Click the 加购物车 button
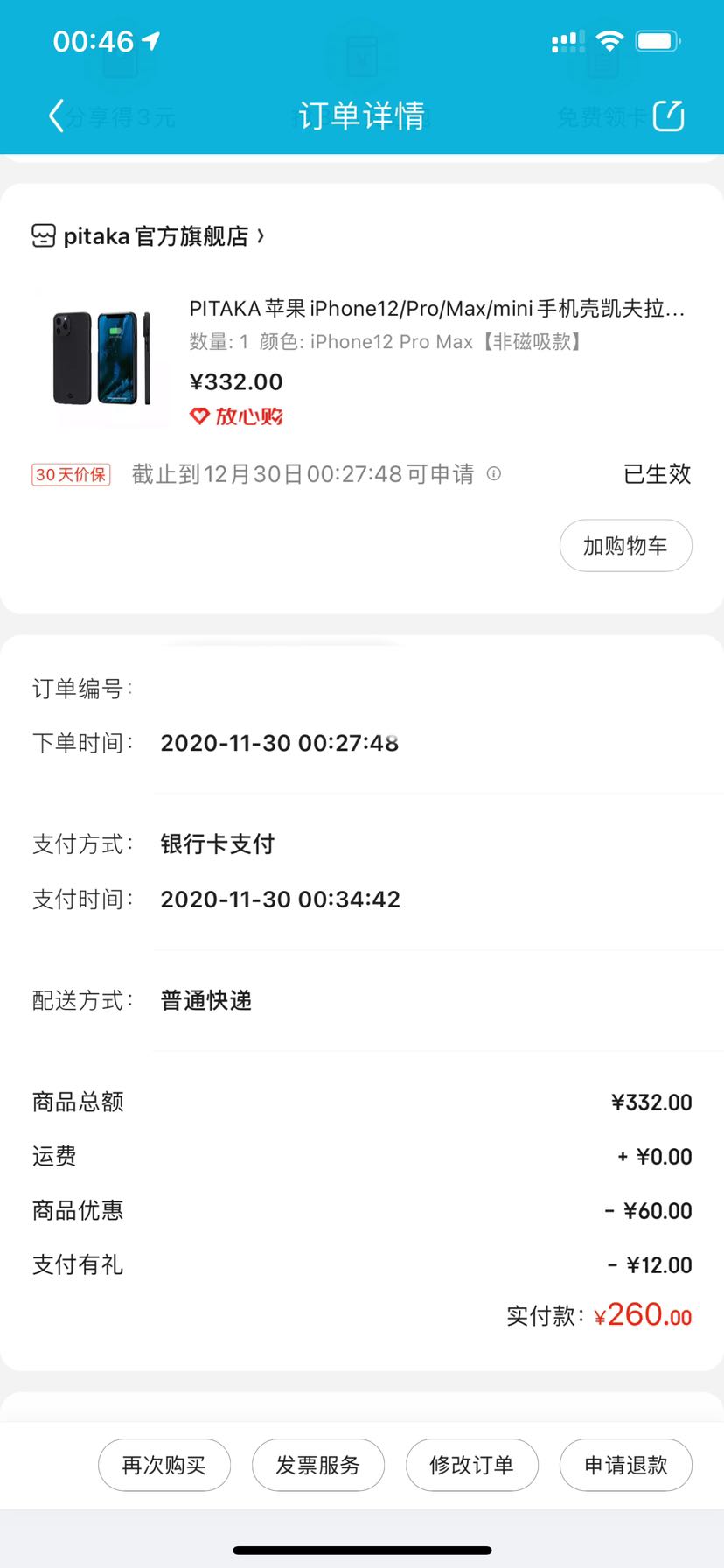Viewport: 724px width, 1568px height. tap(625, 545)
